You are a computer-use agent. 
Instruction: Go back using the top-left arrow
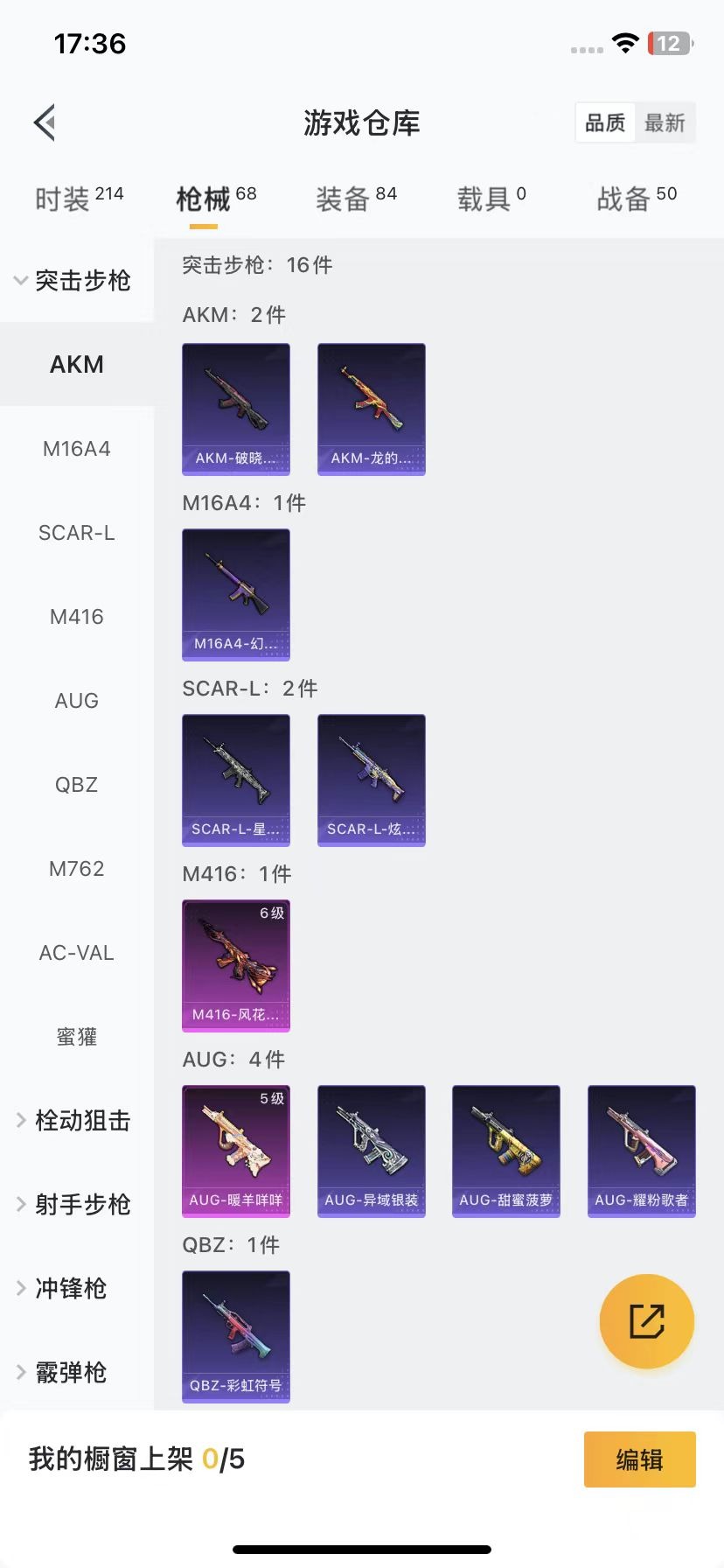[45, 122]
